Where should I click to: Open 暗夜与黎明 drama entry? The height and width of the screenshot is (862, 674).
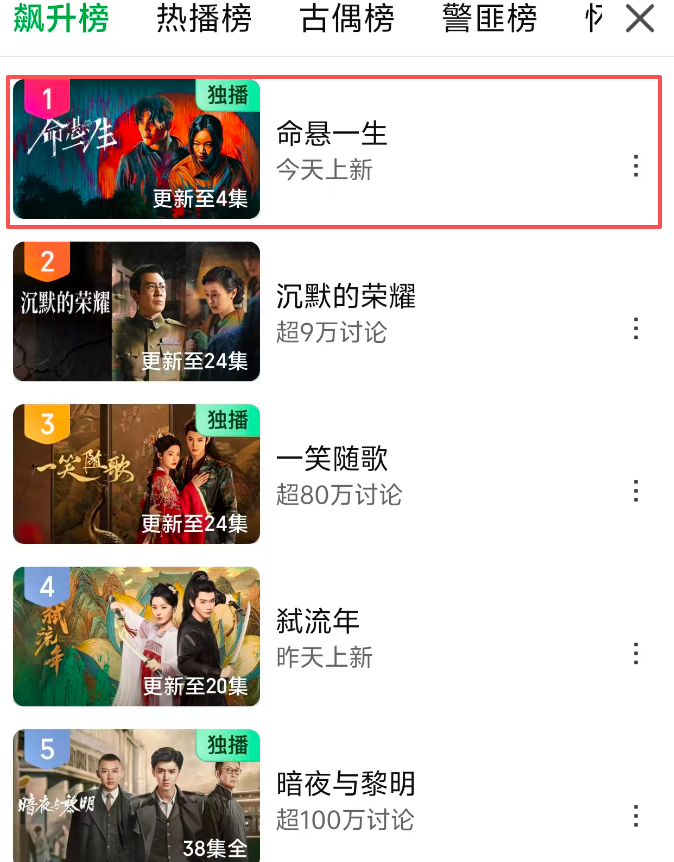(345, 785)
